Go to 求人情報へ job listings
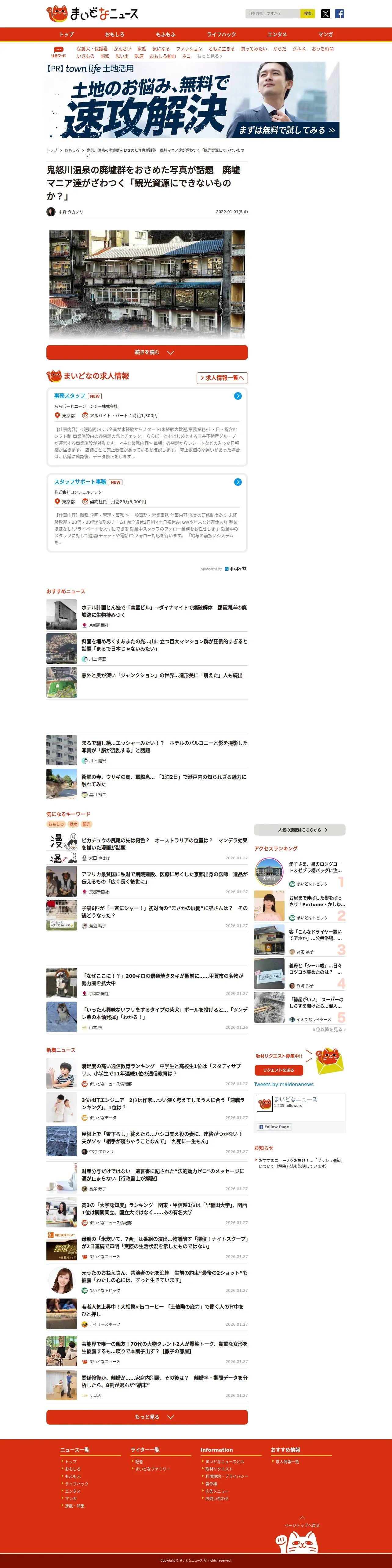Viewport: 392px width, 1568px height. point(222,378)
